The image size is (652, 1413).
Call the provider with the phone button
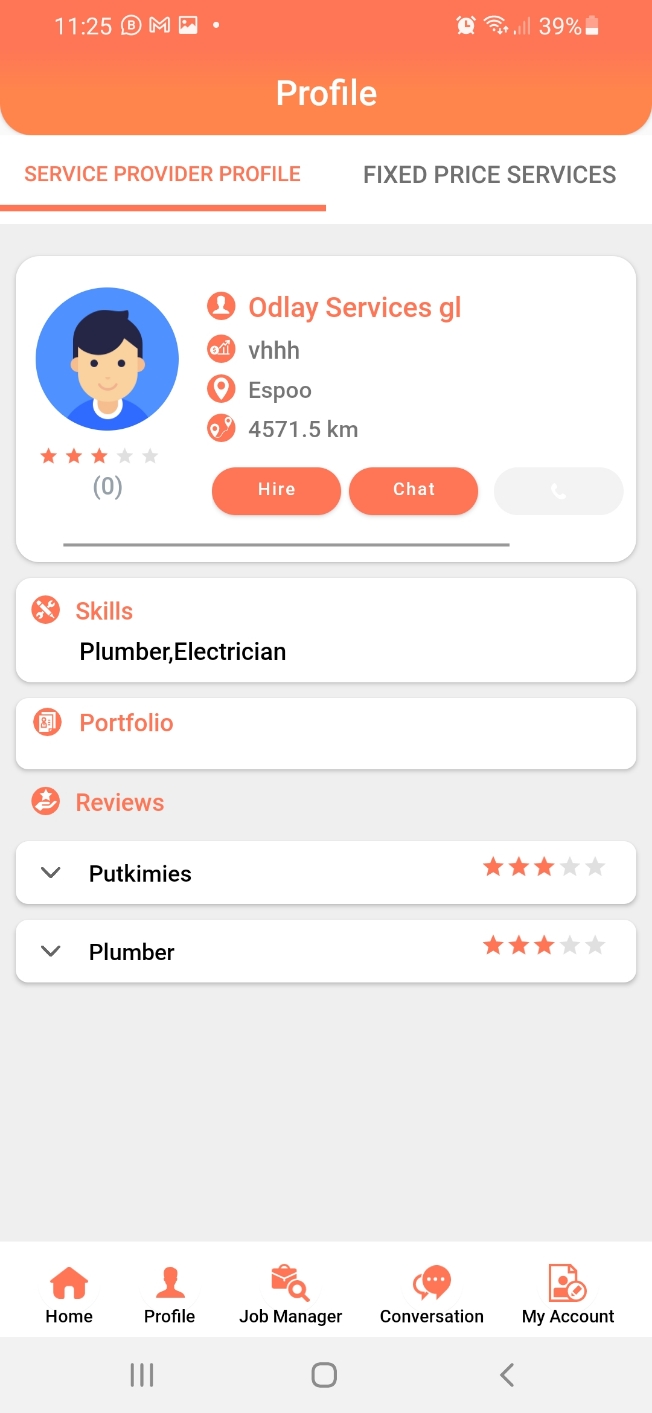[558, 491]
